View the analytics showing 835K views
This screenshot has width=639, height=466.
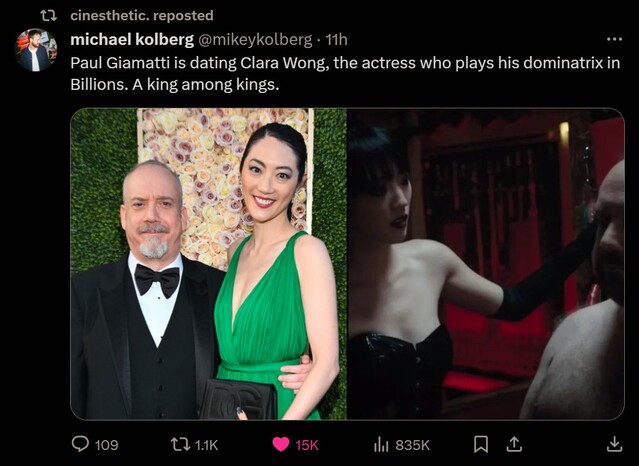pos(381,444)
